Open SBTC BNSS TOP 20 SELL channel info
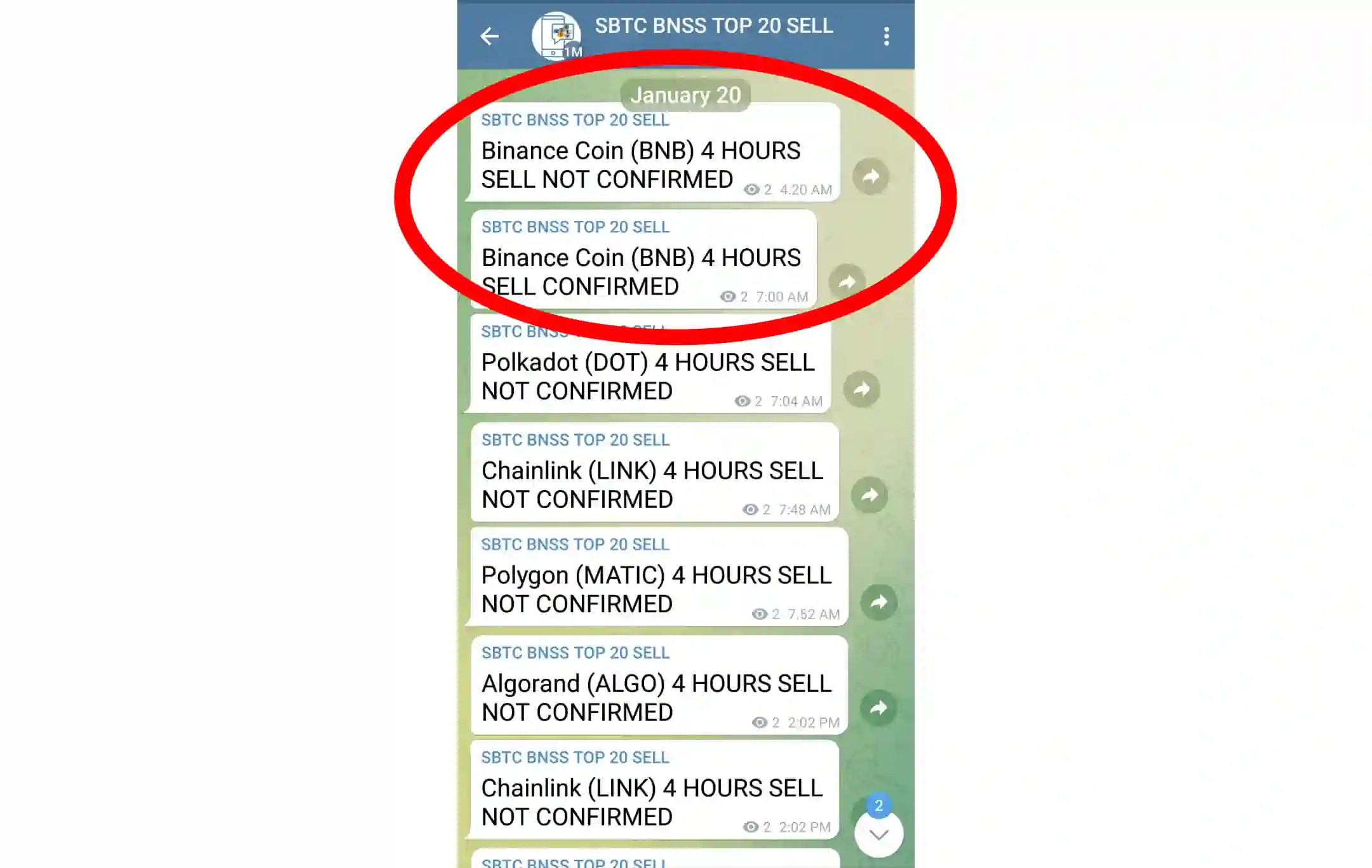Viewport: 1372px width, 868px height. click(713, 27)
